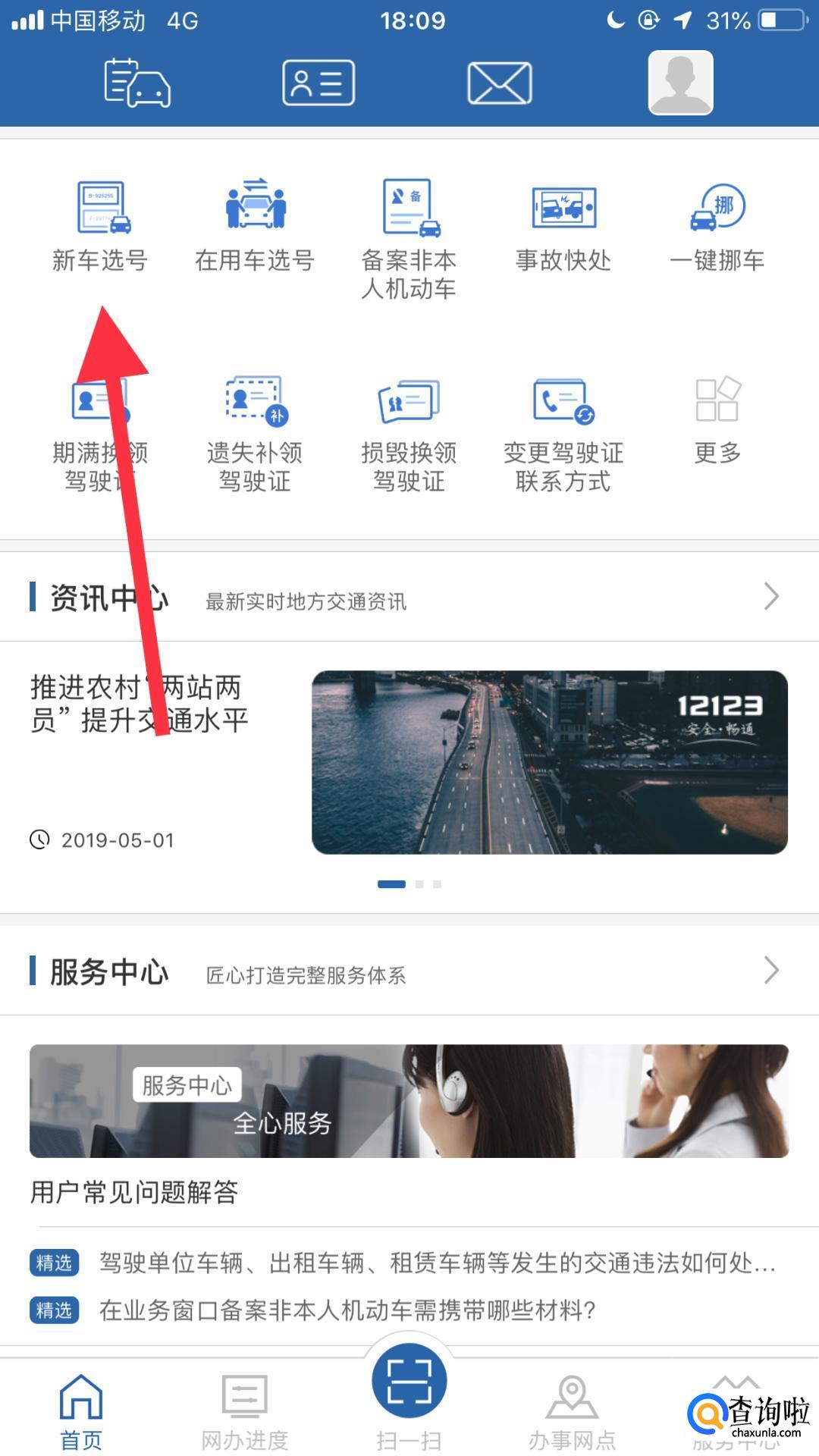Open the messages envelope icon
The image size is (819, 1456).
pyautogui.click(x=499, y=83)
